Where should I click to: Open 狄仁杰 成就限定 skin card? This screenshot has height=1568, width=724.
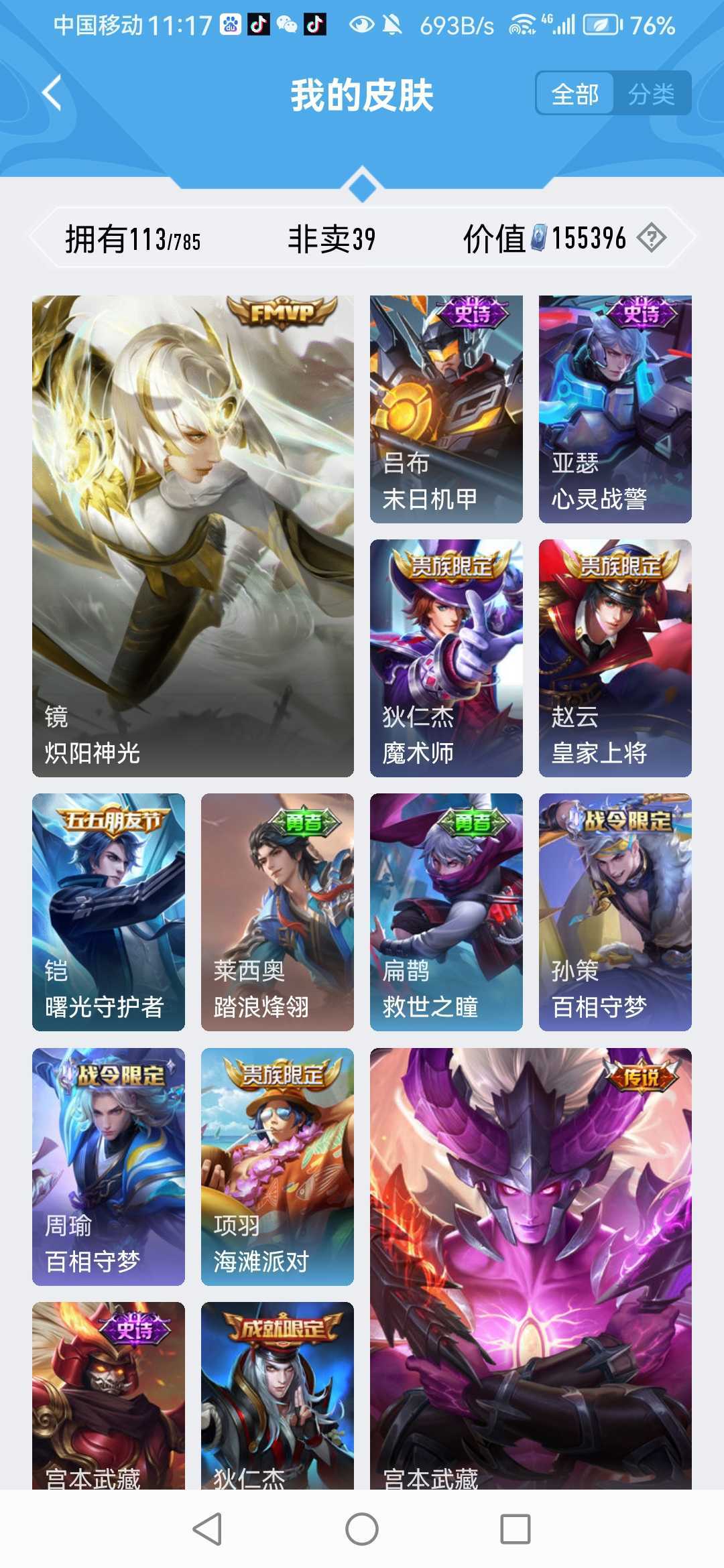point(277,1394)
